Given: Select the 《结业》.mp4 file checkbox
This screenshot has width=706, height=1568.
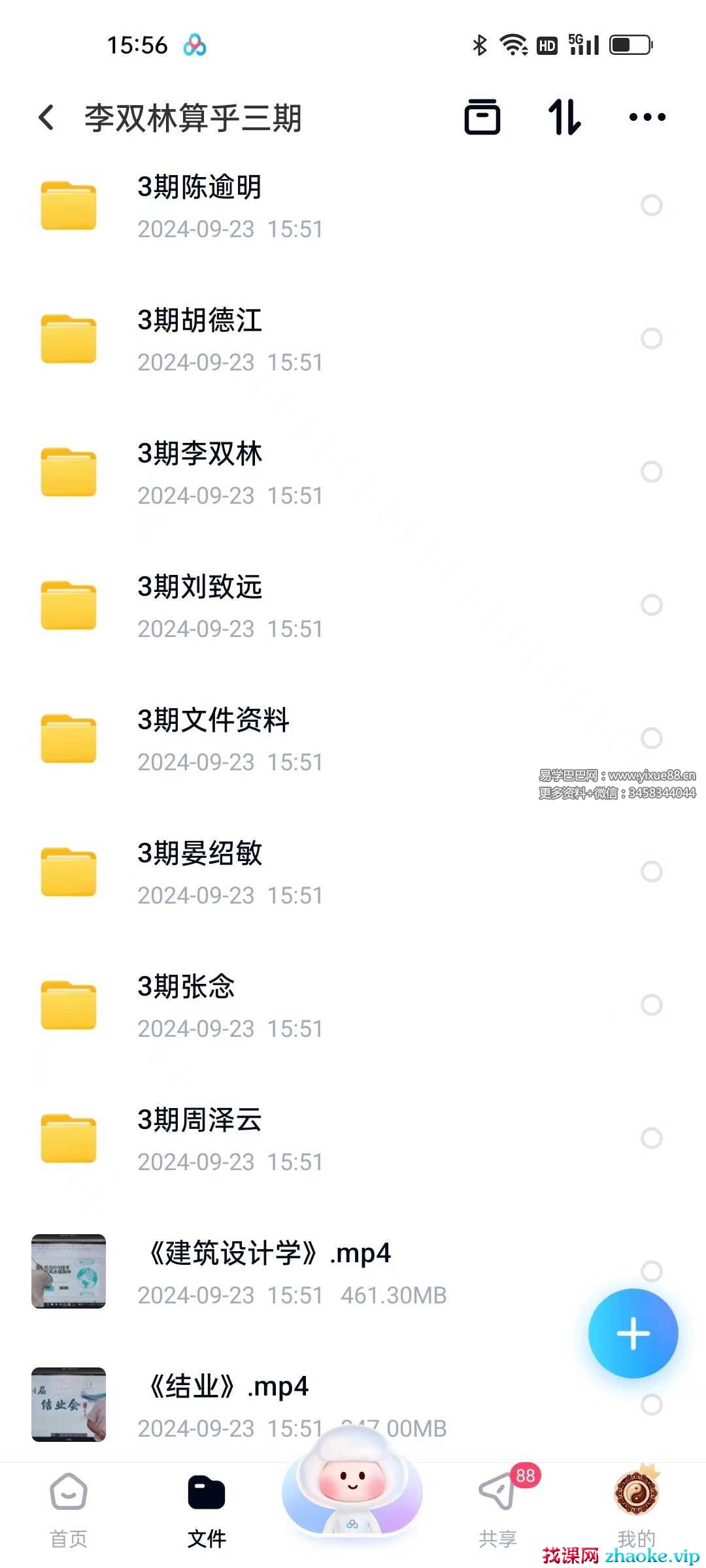Looking at the screenshot, I should coord(651,1405).
